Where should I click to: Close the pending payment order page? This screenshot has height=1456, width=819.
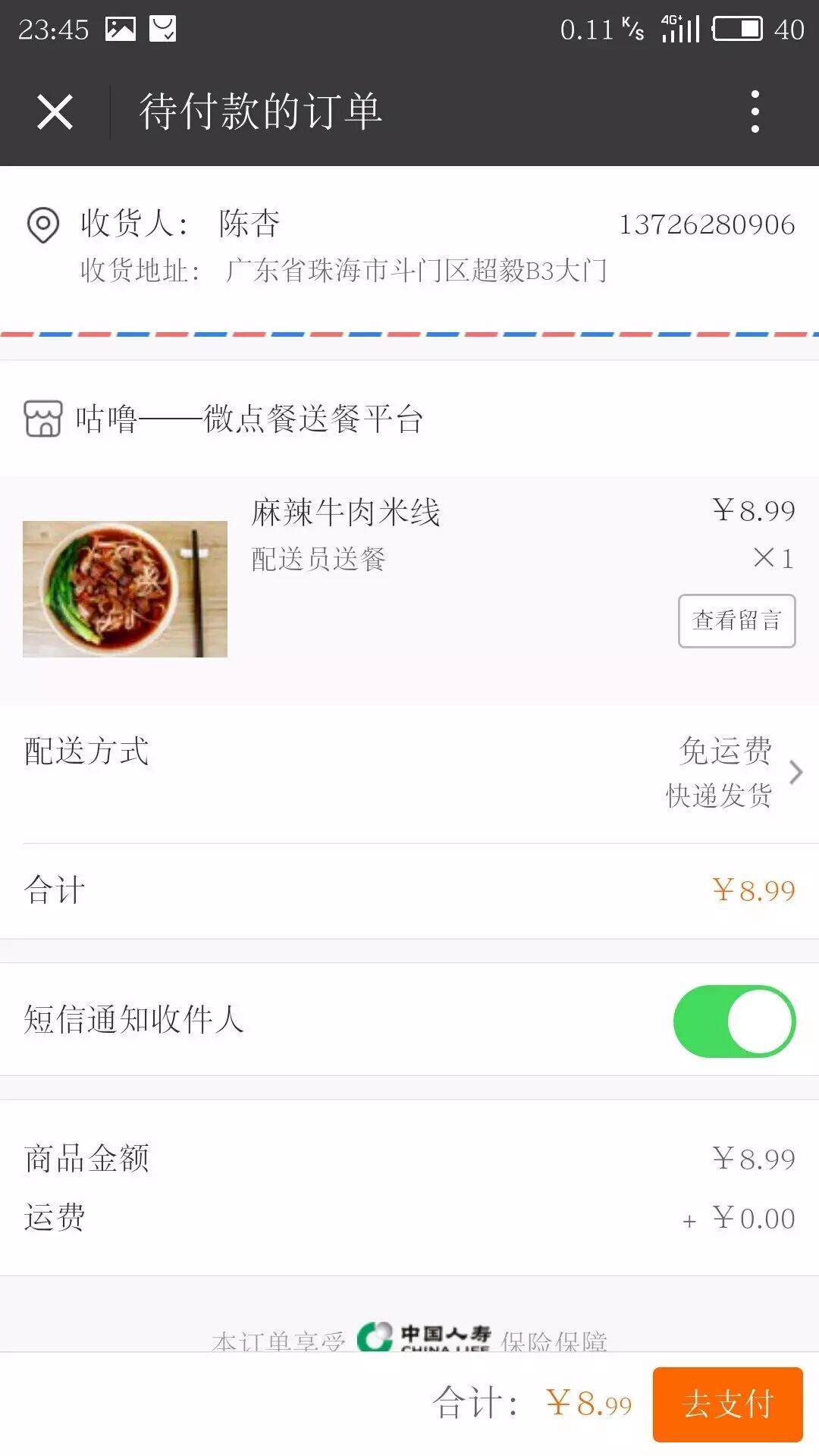(55, 112)
